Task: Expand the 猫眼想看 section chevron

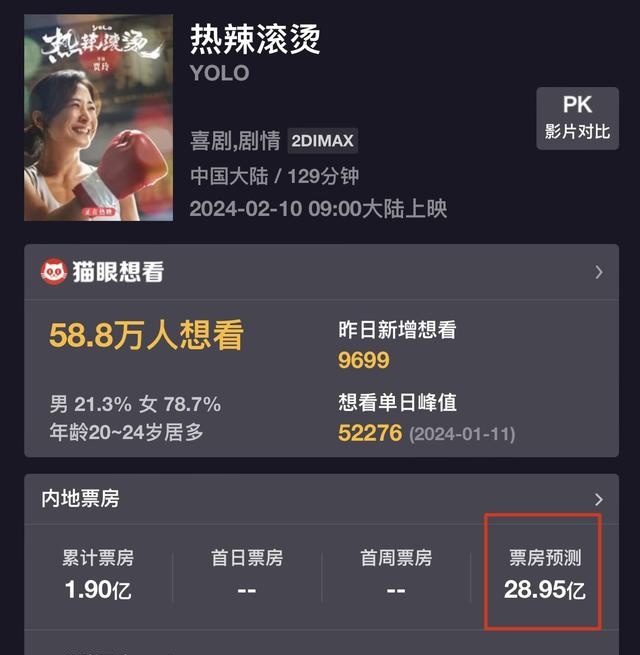Action: click(x=598, y=272)
